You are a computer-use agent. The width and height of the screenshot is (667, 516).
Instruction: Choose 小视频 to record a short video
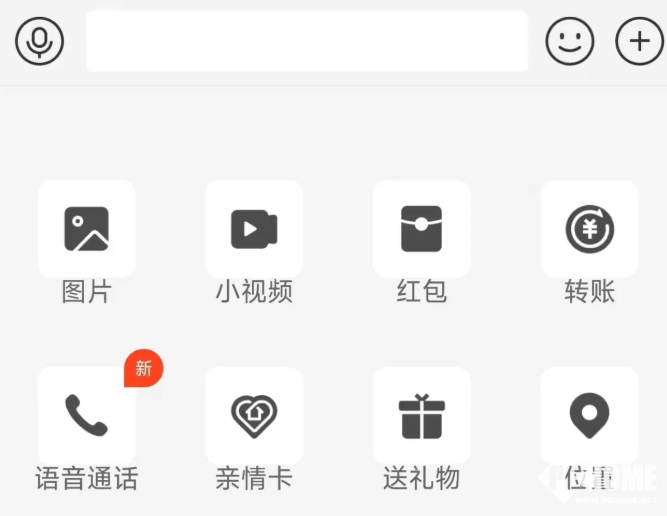(254, 229)
